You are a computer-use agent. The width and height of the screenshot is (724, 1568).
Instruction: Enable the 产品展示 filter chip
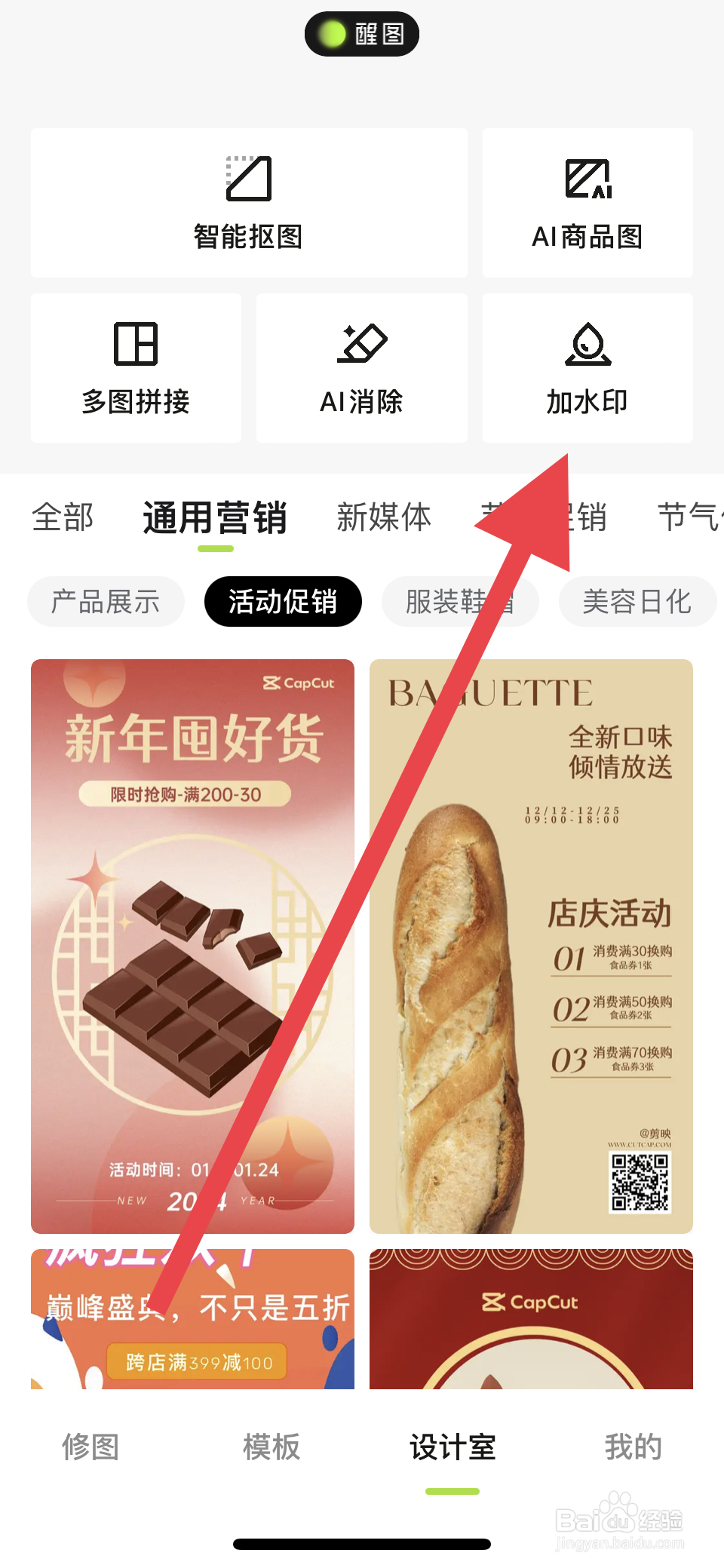(x=105, y=601)
